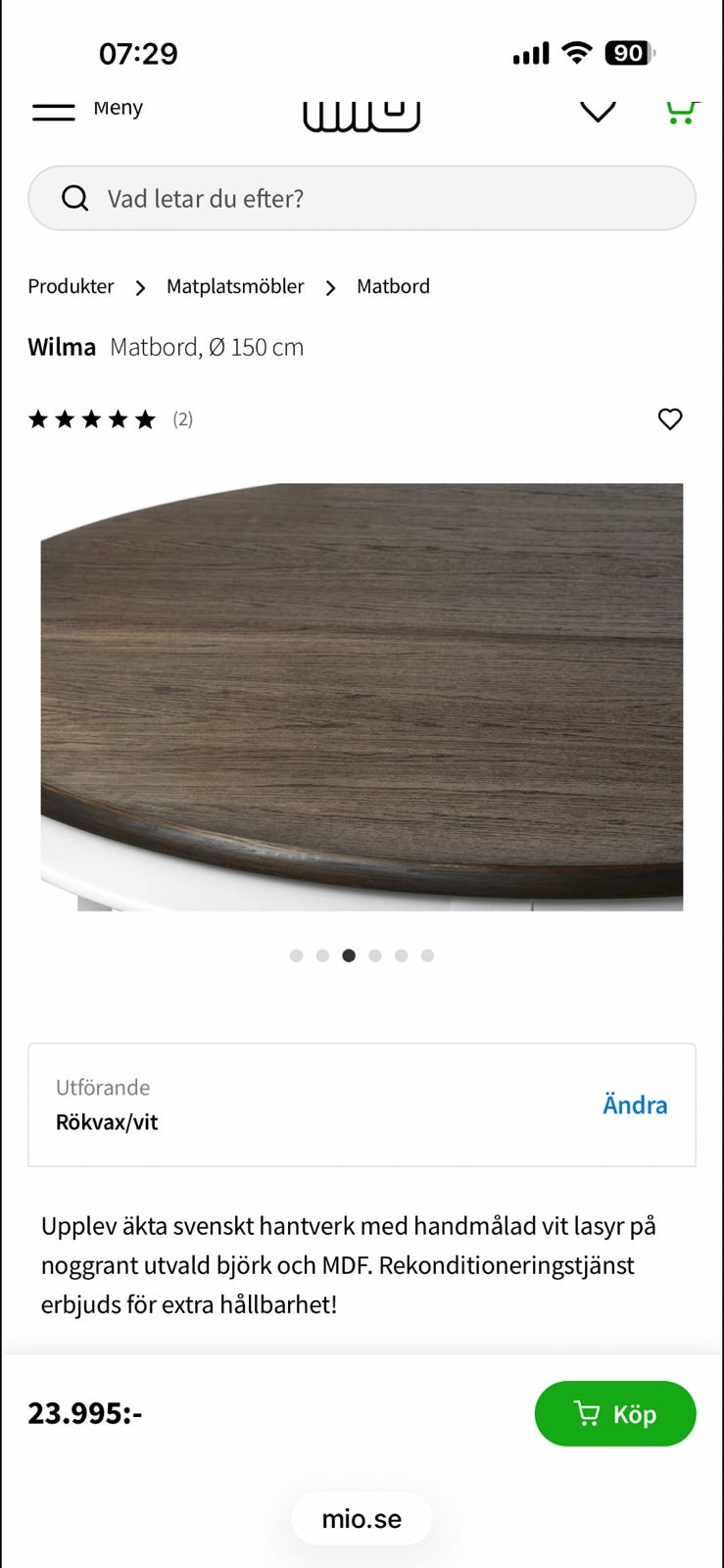The width and height of the screenshot is (724, 1568).
Task: Select the first carousel dot
Action: pos(296,955)
